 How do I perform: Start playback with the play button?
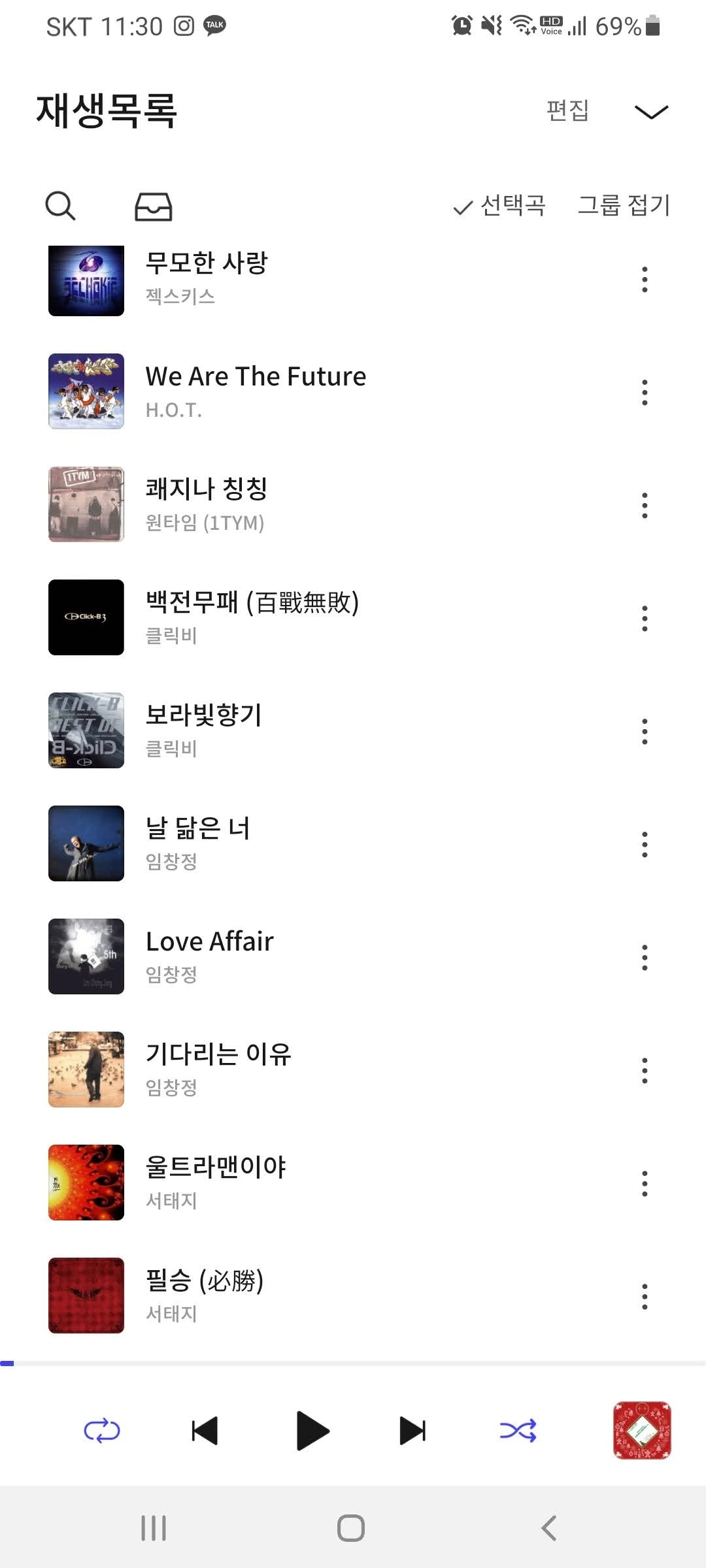(x=312, y=1431)
